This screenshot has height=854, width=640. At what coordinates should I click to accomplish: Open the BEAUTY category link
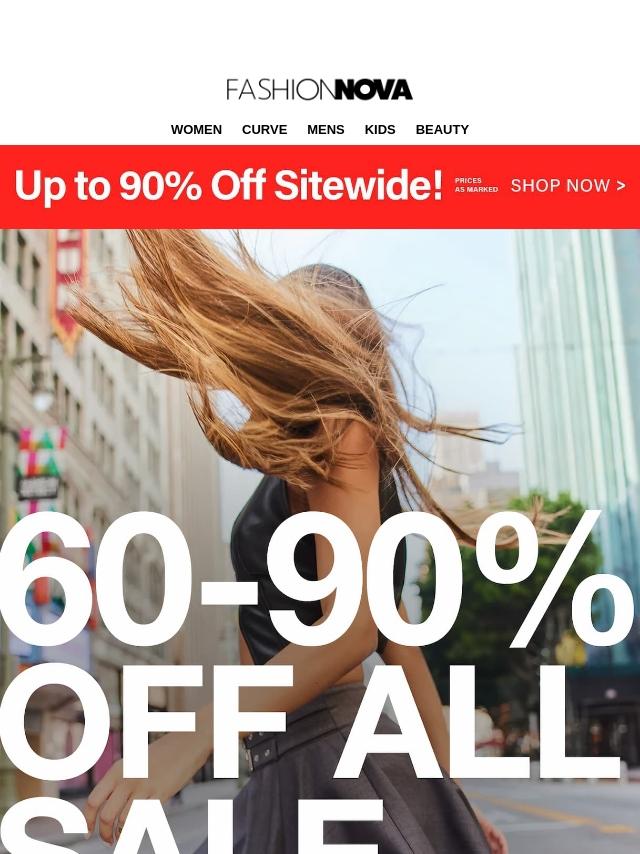point(442,130)
